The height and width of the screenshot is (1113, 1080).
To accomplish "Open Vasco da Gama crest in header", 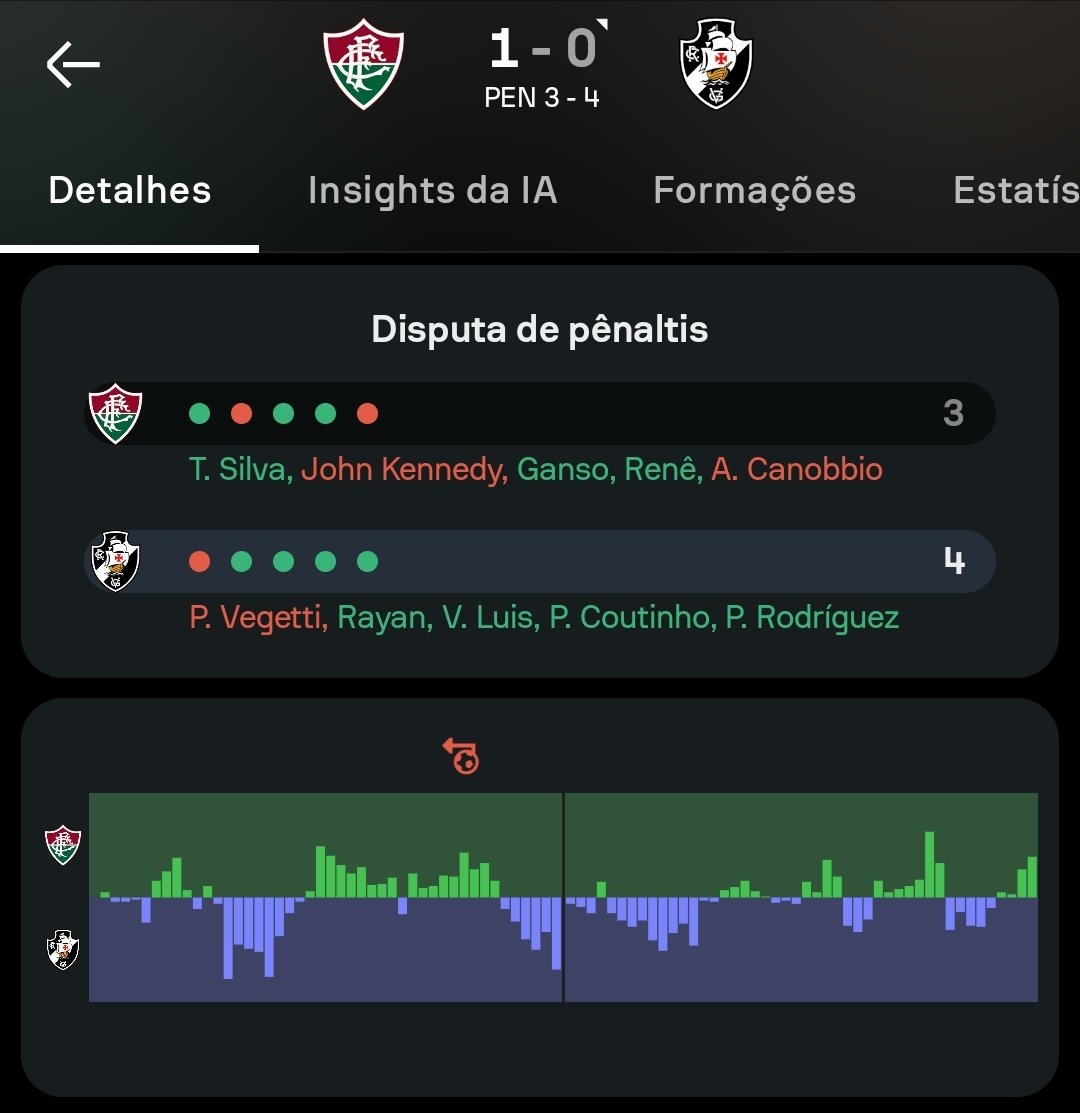I will point(715,64).
